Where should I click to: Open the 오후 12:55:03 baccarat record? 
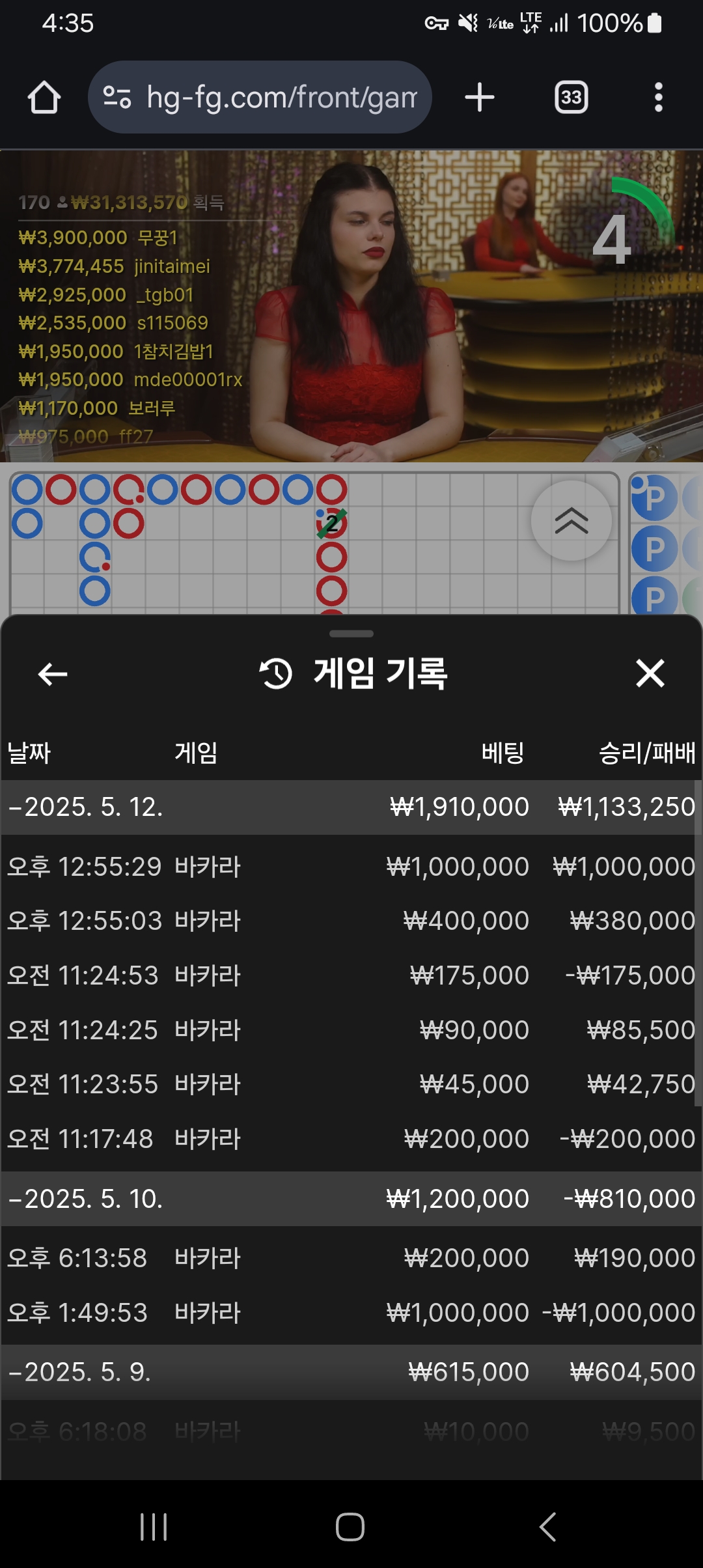click(x=351, y=921)
